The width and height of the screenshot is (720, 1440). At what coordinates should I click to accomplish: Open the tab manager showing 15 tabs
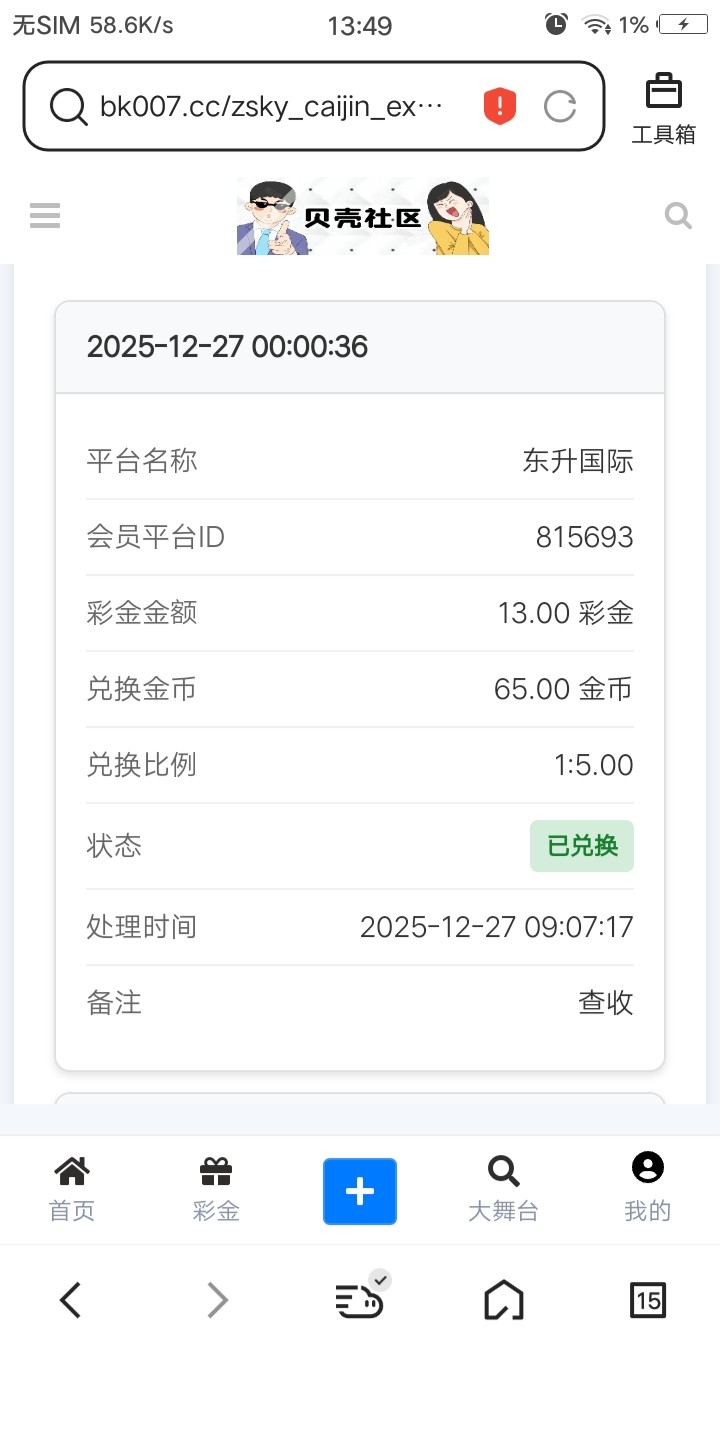coord(649,1299)
